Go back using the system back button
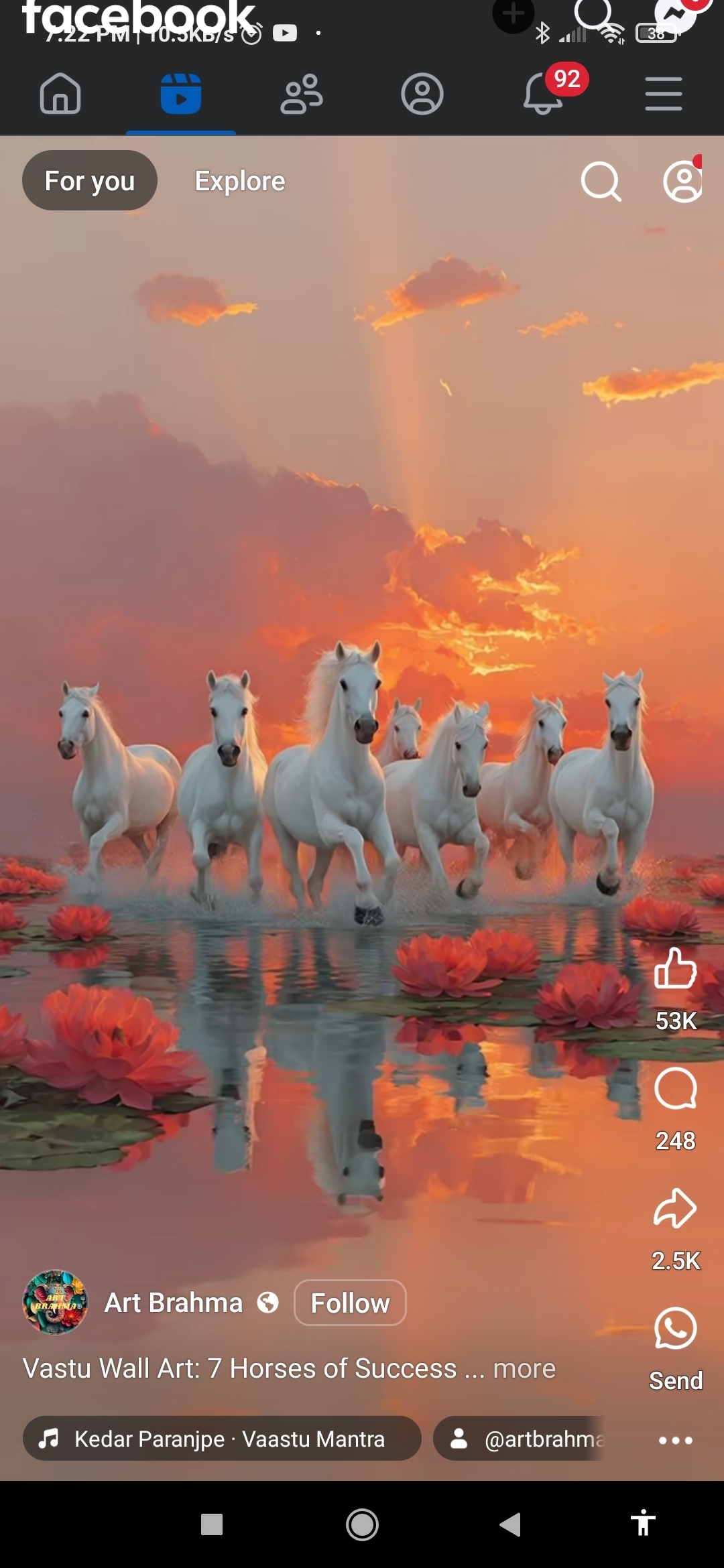Image resolution: width=724 pixels, height=1568 pixels. click(511, 1524)
